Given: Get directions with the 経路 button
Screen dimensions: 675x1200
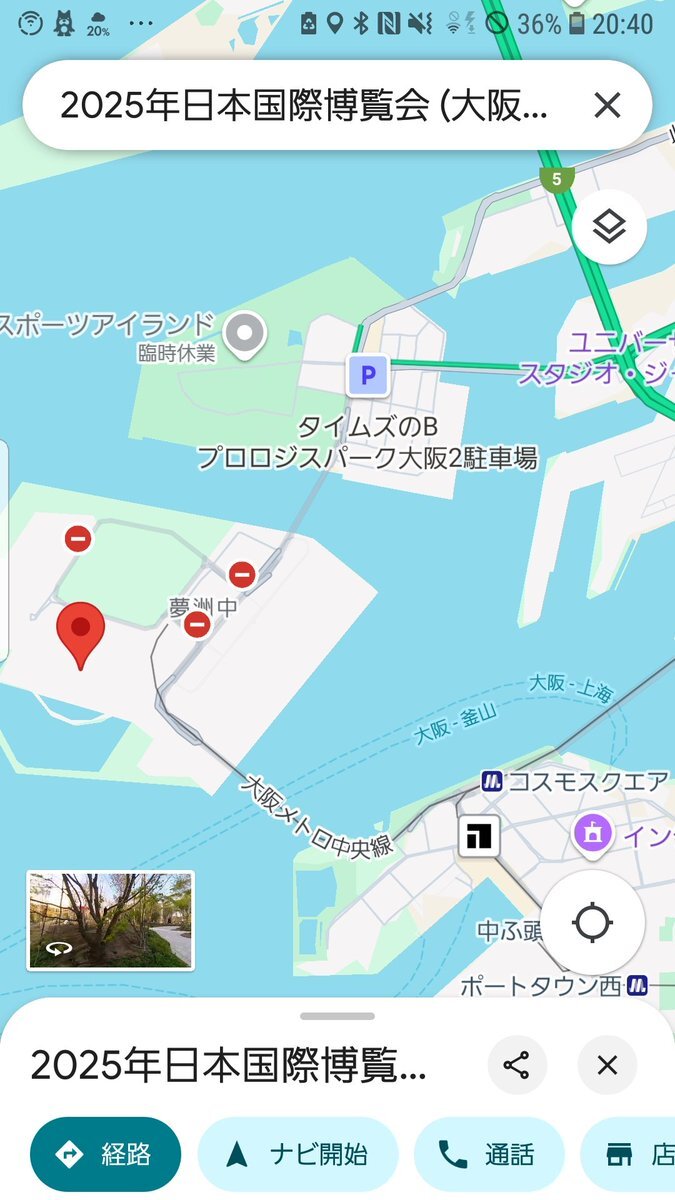Looking at the screenshot, I should pyautogui.click(x=106, y=1155).
